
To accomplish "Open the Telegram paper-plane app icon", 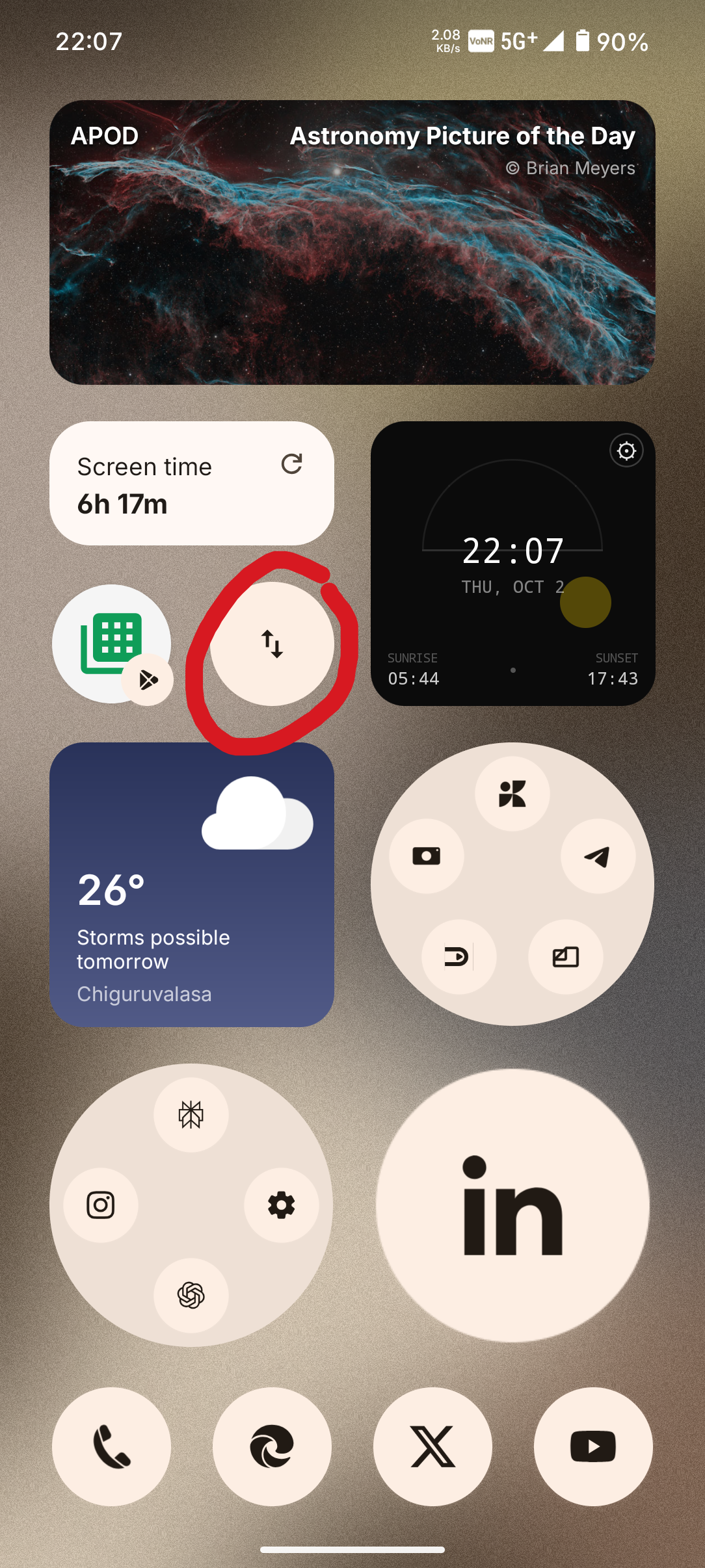I will (598, 856).
